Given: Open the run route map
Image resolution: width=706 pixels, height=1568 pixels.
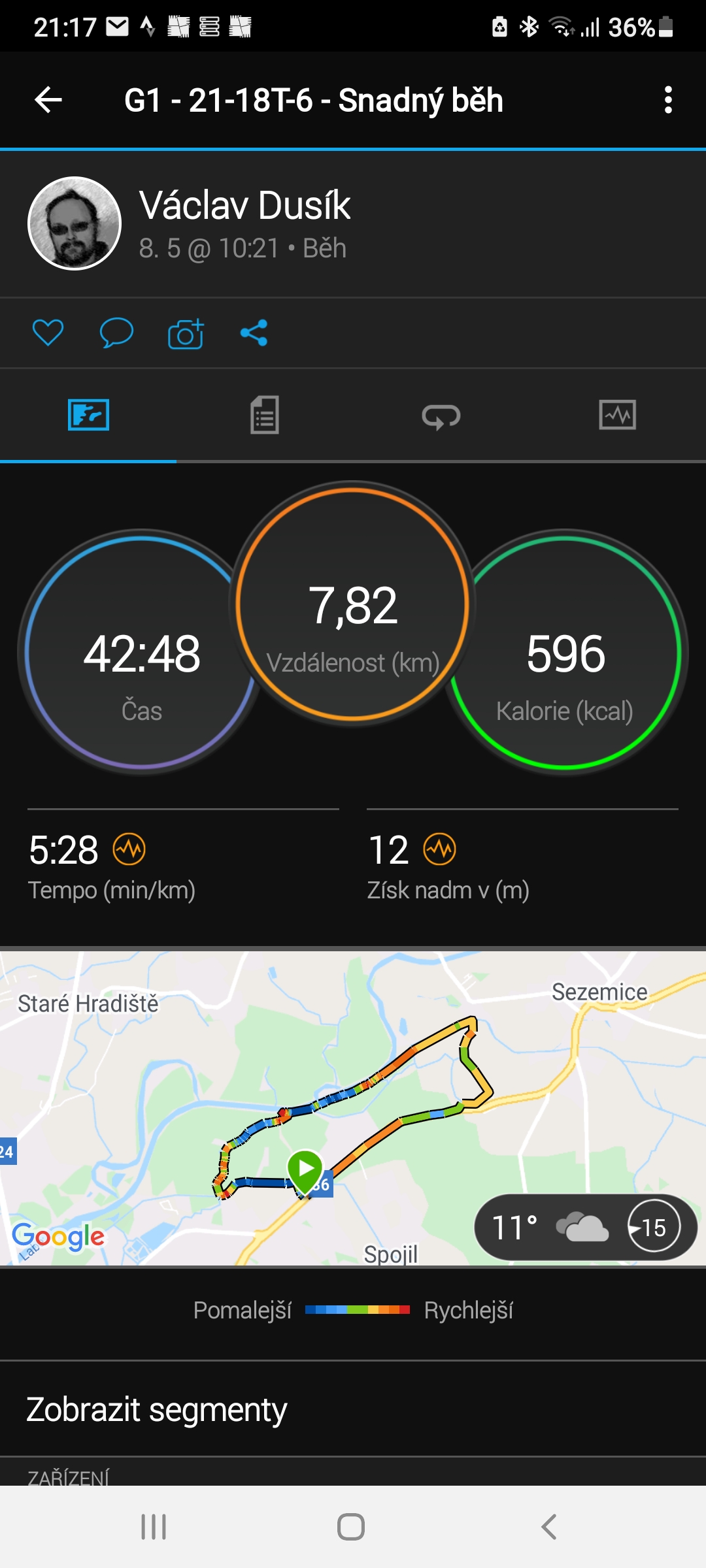Looking at the screenshot, I should [x=353, y=1108].
